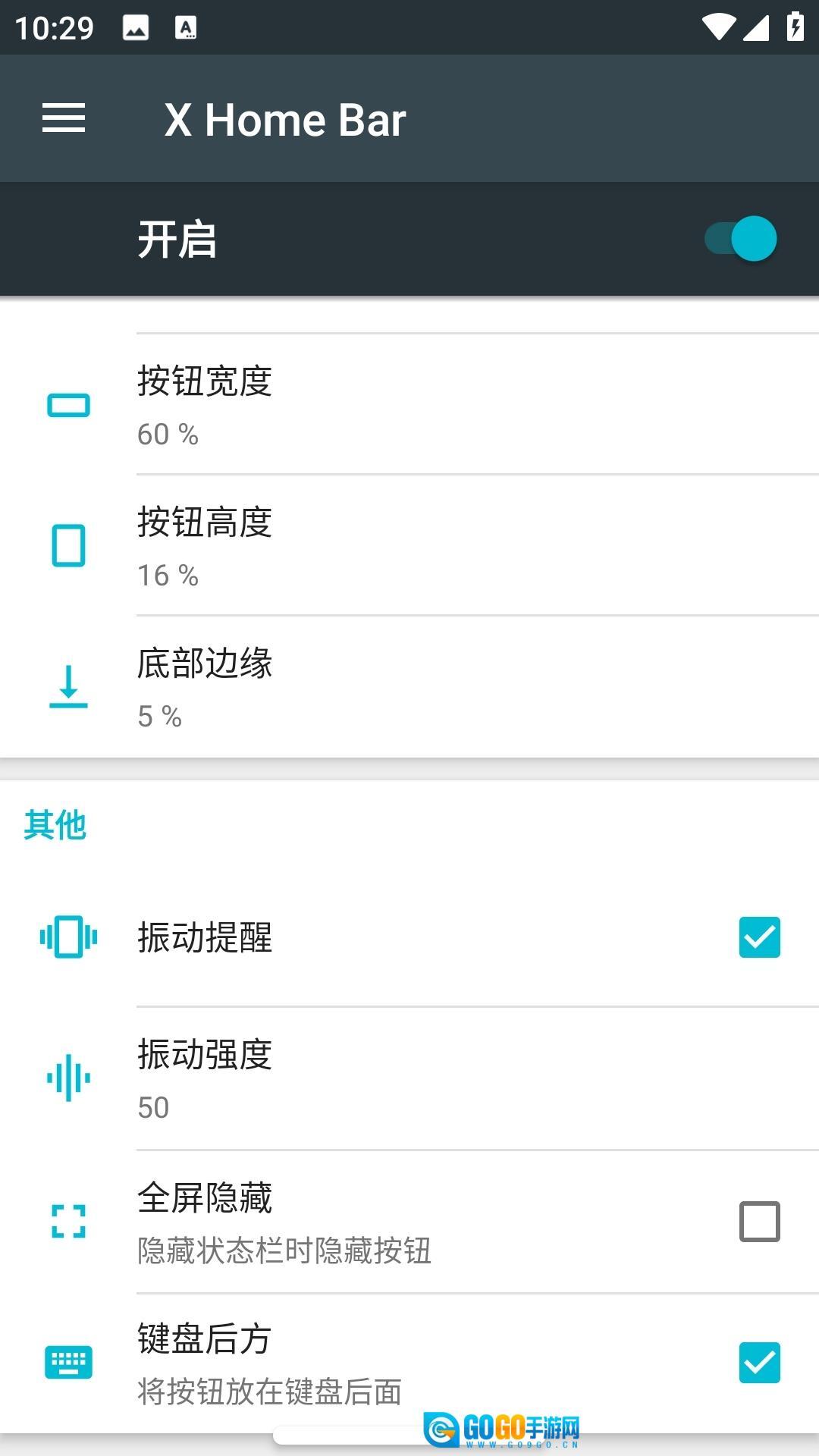Image resolution: width=819 pixels, height=1456 pixels.
Task: Uncheck the 振动提醒 checkbox
Action: click(x=759, y=937)
